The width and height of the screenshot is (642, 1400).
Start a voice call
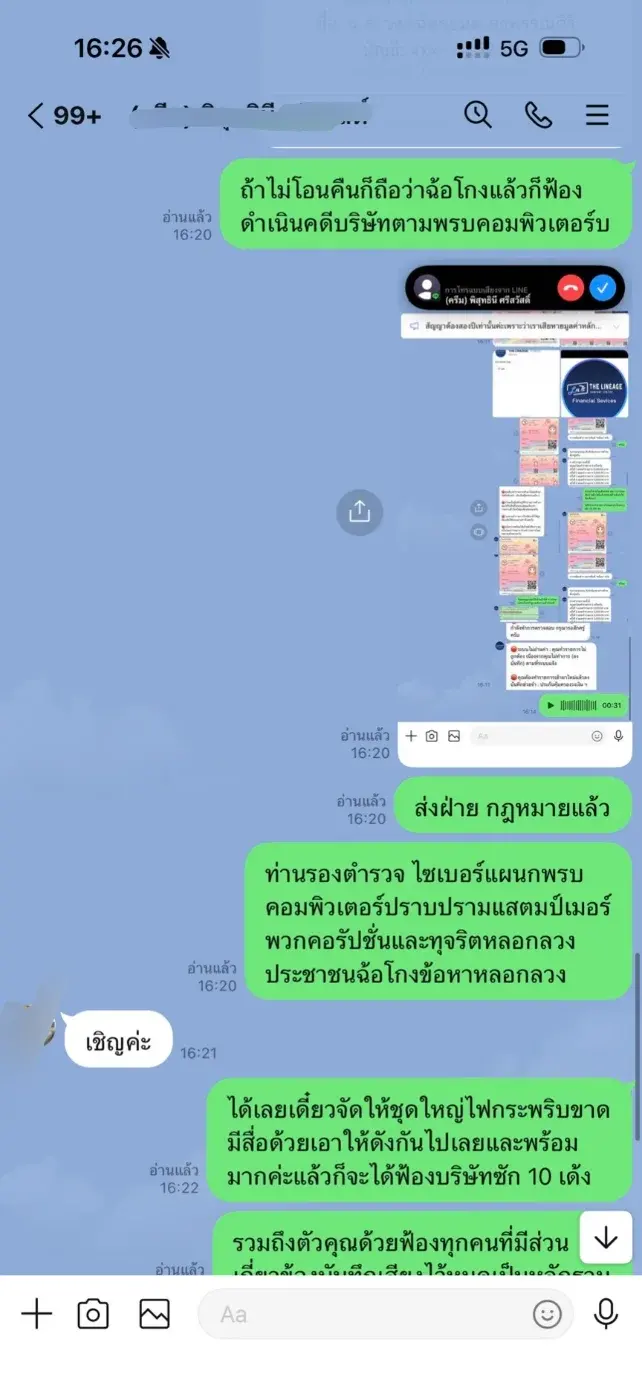click(538, 115)
